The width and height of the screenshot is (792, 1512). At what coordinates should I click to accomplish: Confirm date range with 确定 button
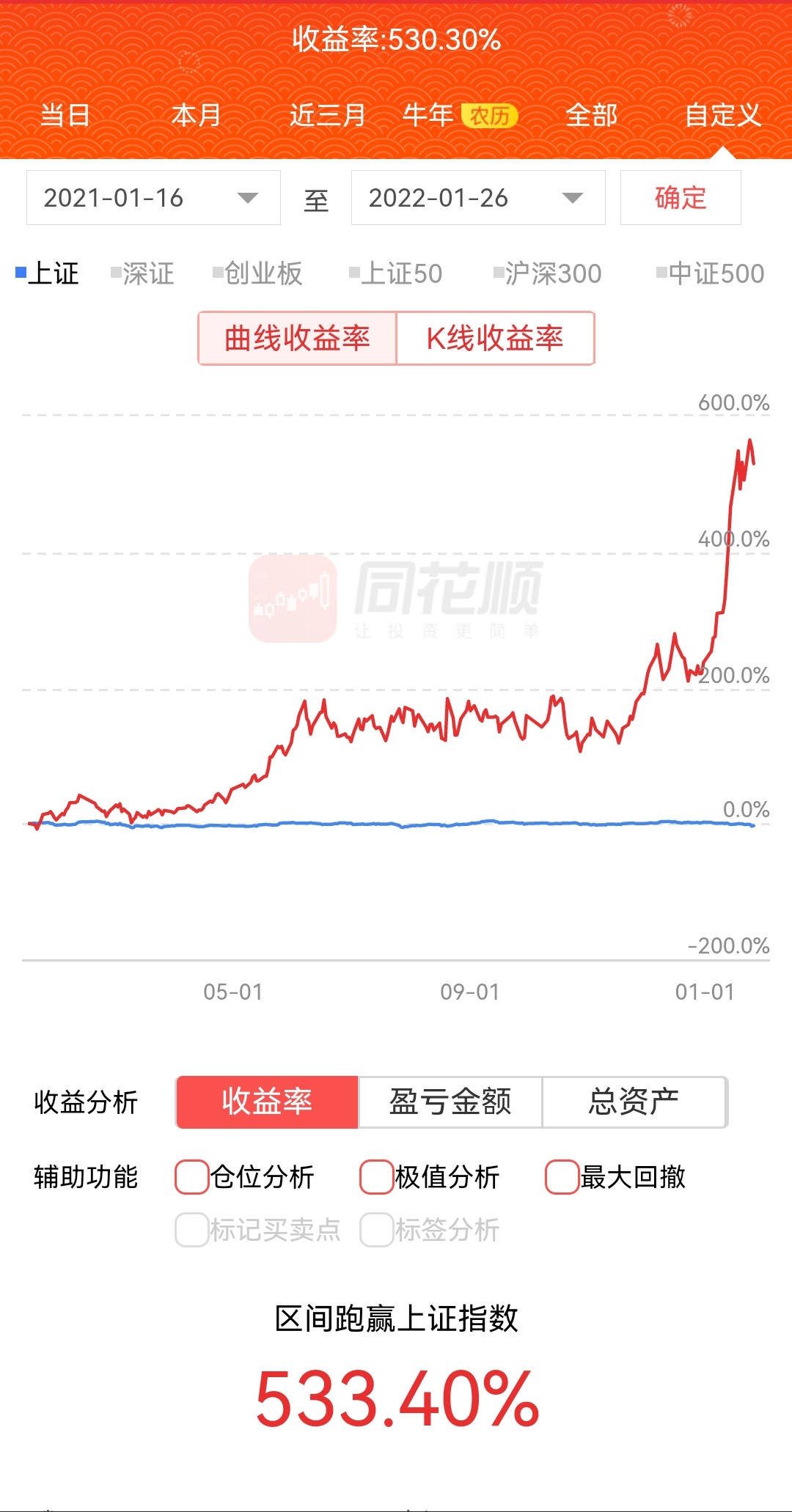pos(679,196)
